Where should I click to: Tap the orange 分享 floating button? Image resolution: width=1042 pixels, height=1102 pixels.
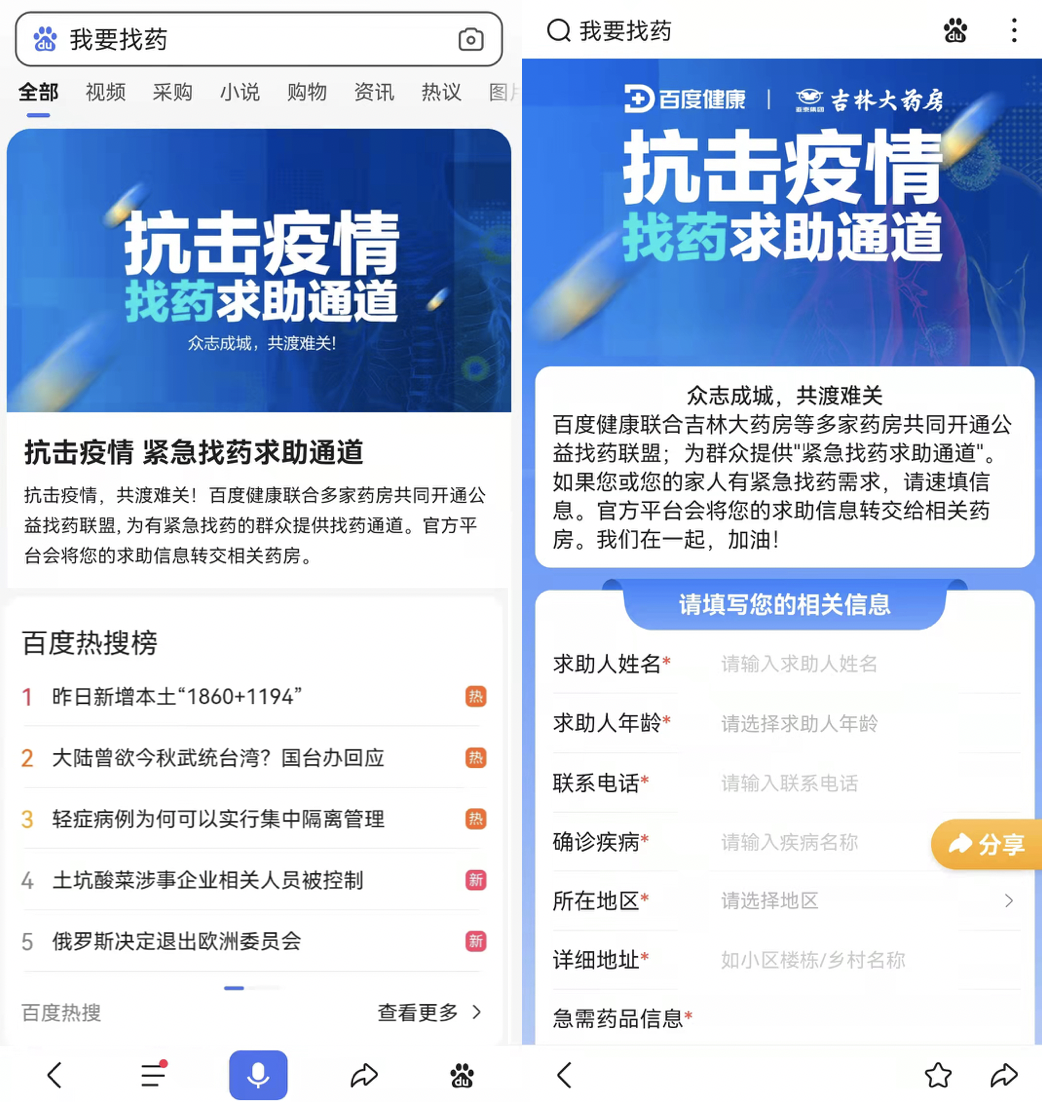[x=987, y=845]
